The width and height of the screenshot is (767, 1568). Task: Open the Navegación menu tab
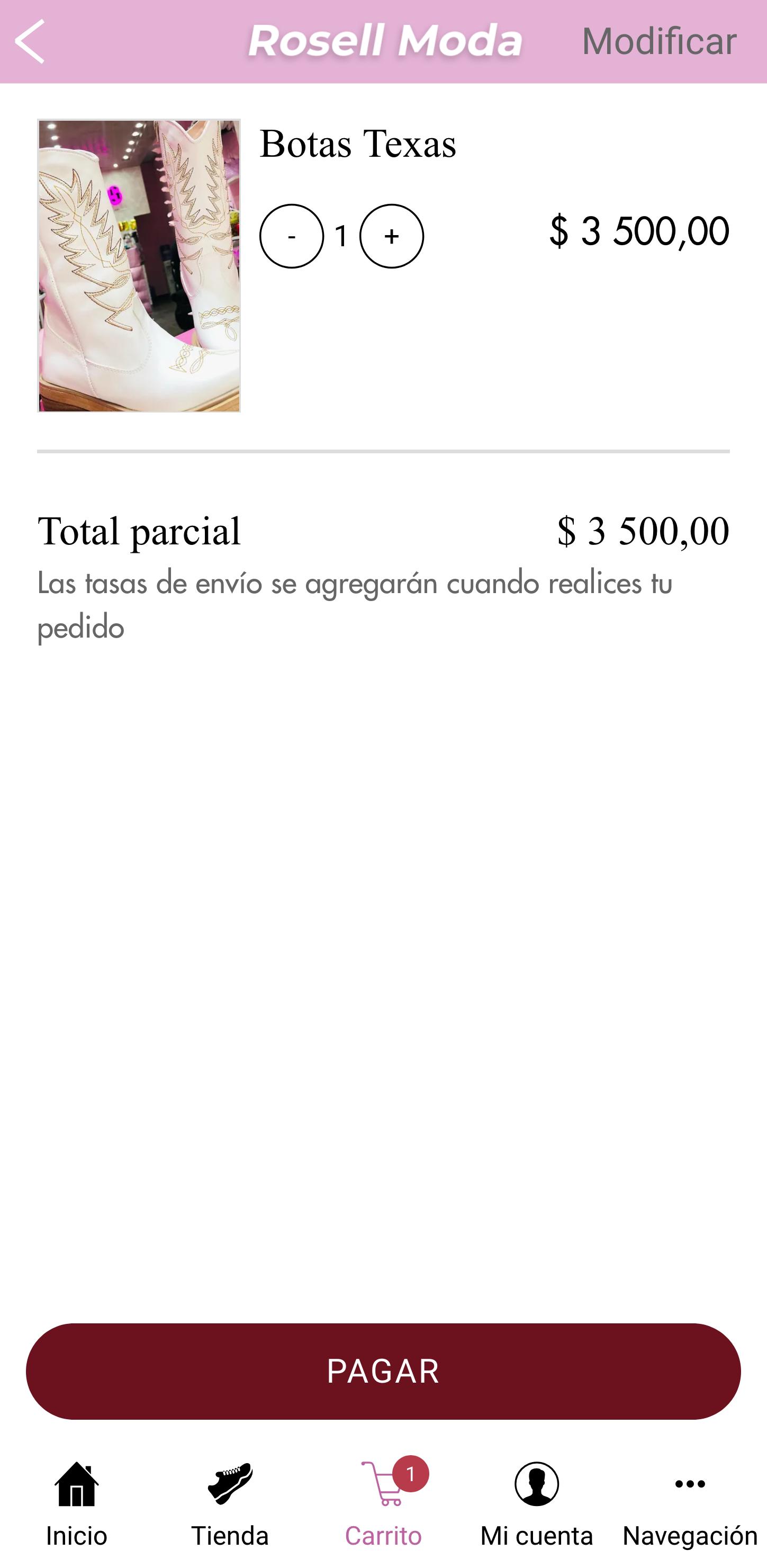click(x=690, y=1503)
